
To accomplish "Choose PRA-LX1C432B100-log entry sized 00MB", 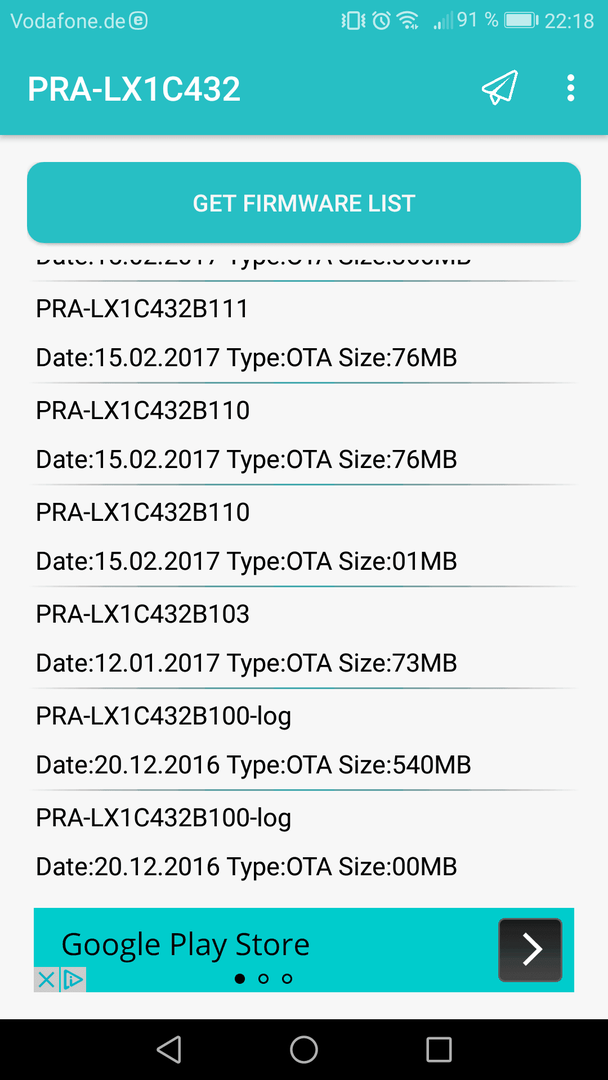I will tap(304, 842).
